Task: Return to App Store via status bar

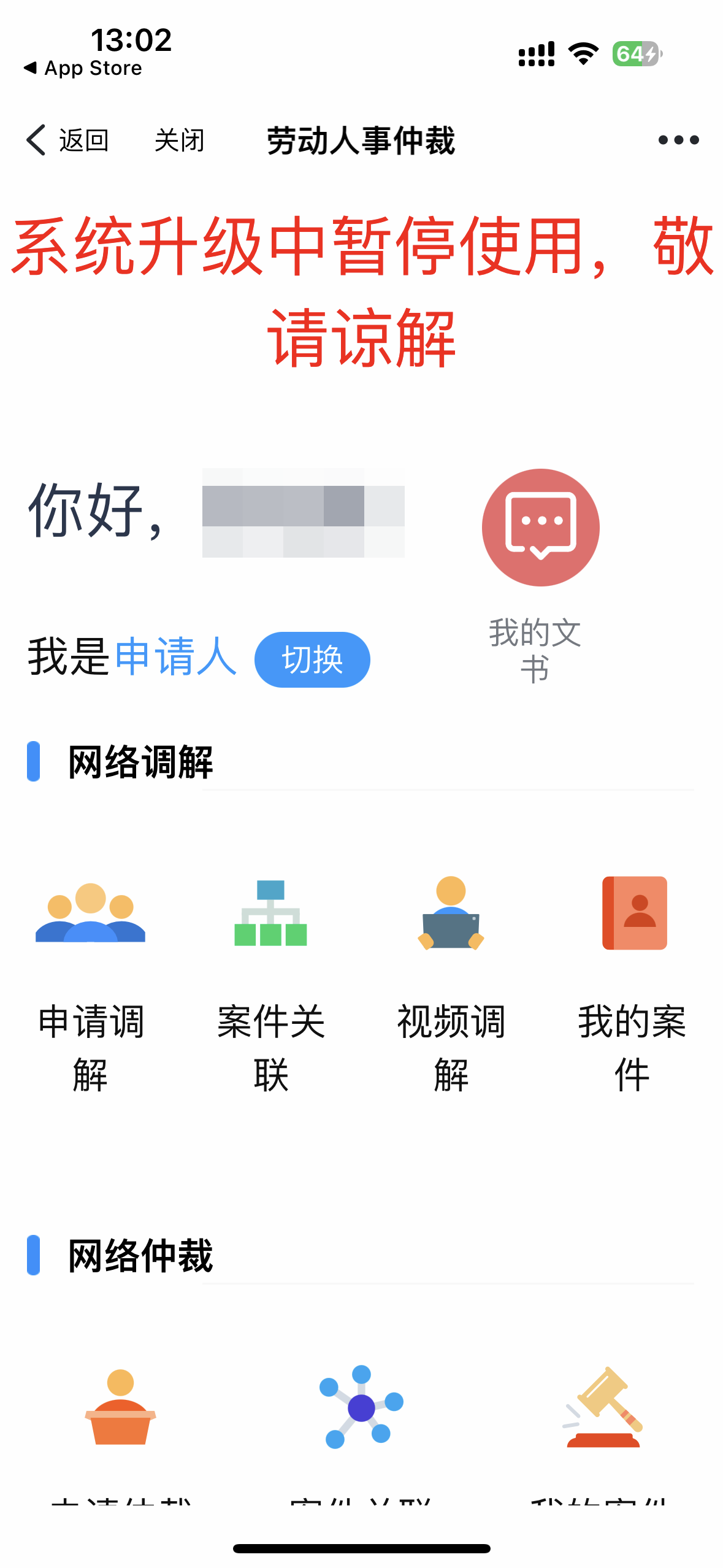Action: pyautogui.click(x=83, y=68)
